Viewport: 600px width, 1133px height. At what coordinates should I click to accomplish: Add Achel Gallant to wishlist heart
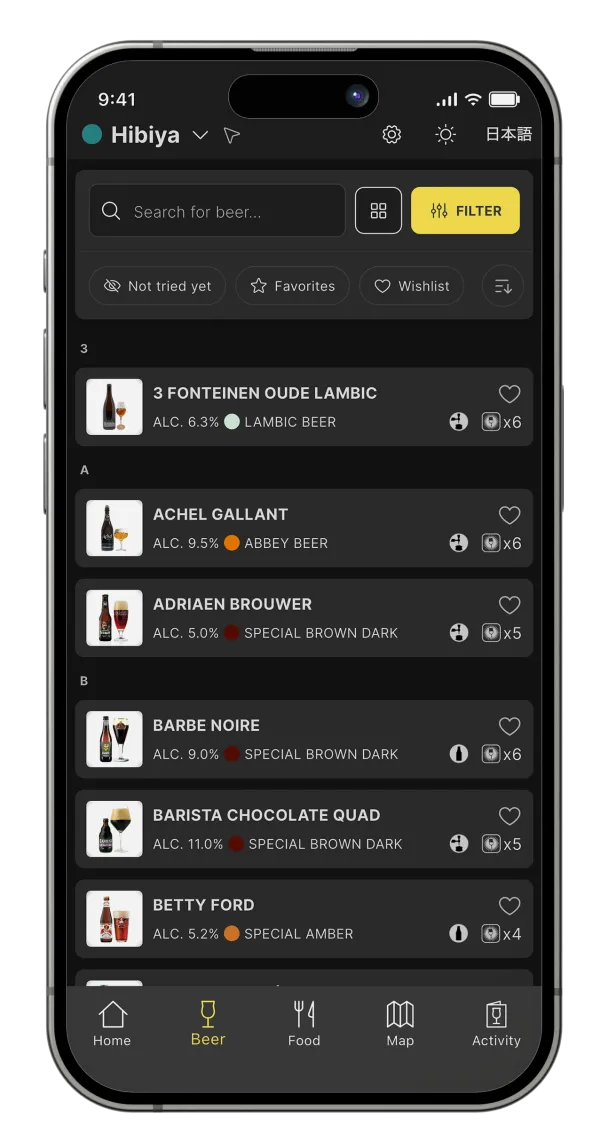(510, 516)
